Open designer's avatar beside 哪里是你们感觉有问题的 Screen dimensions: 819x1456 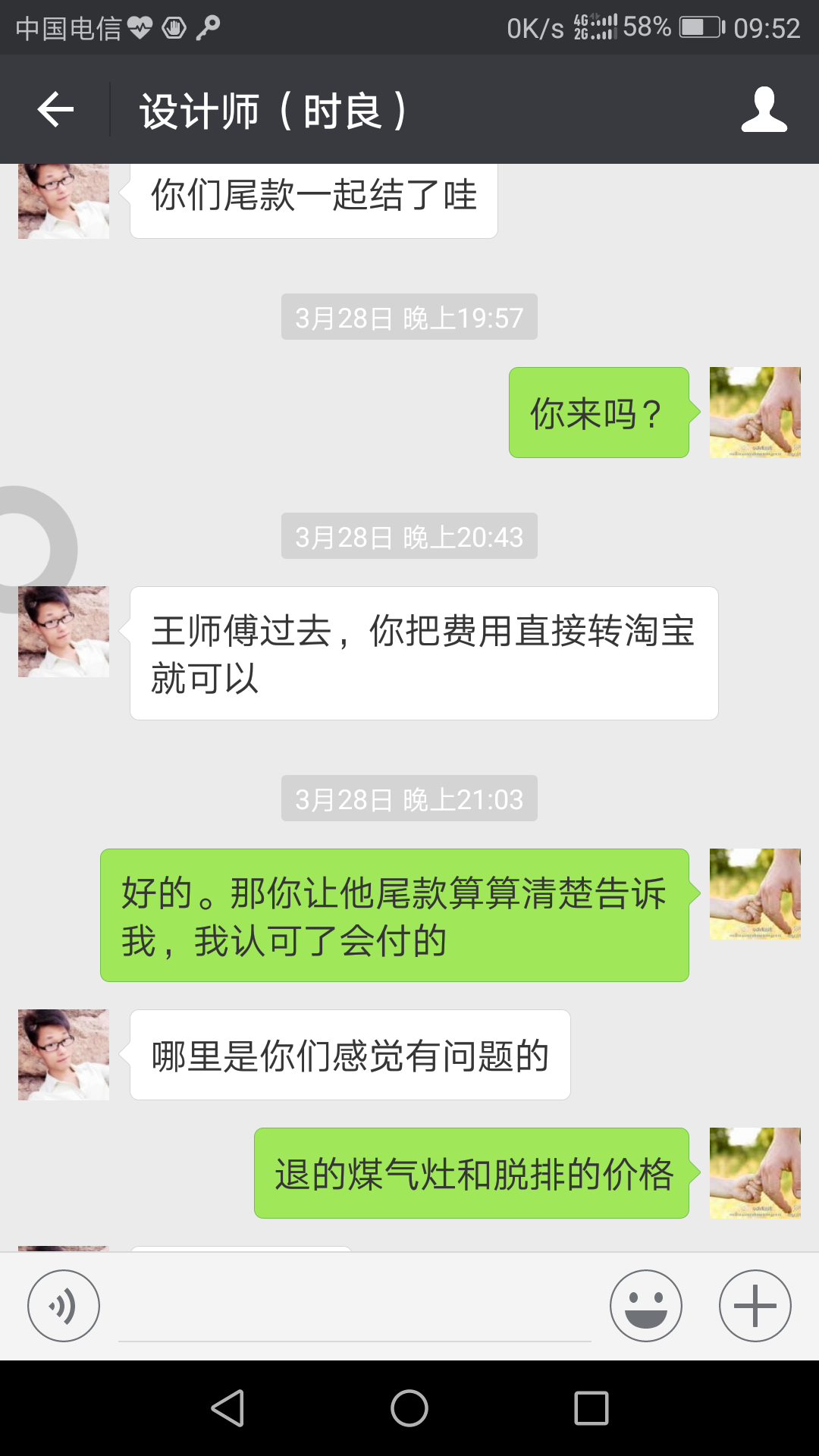[x=64, y=1055]
